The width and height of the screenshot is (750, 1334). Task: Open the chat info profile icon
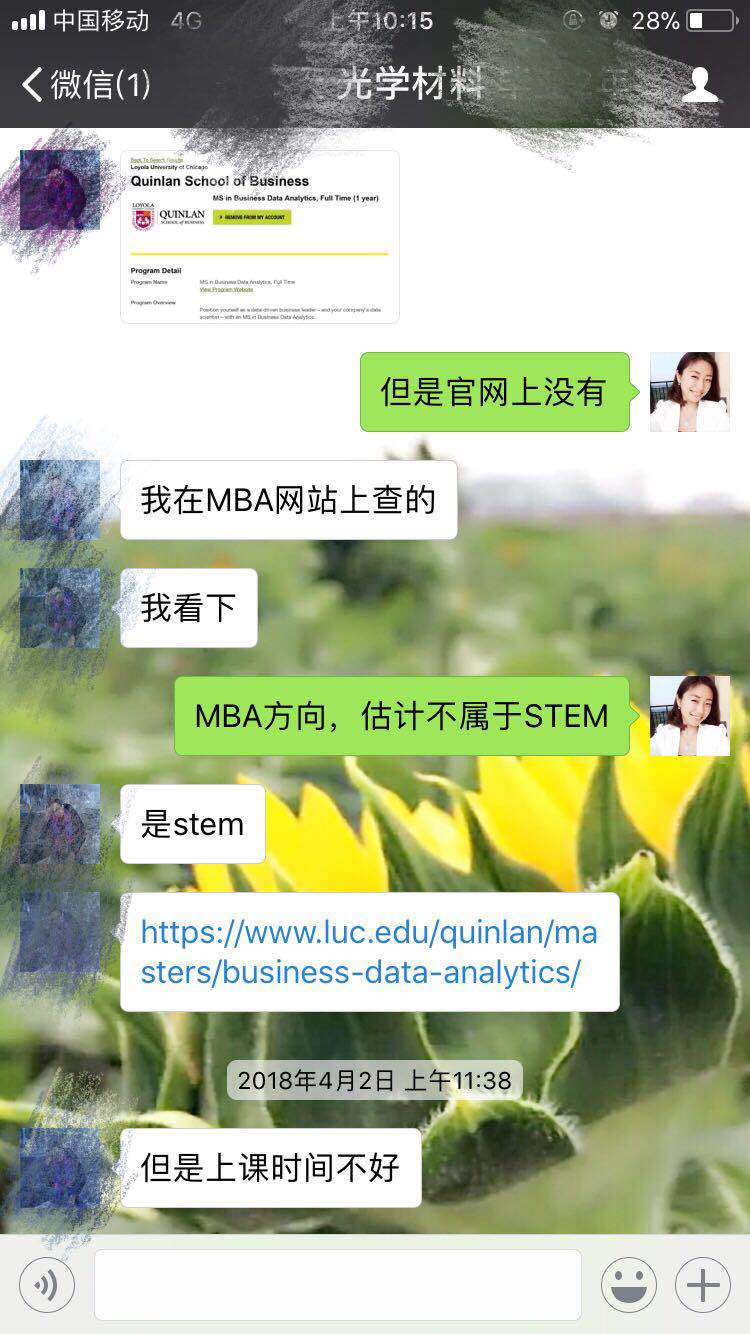[x=700, y=85]
